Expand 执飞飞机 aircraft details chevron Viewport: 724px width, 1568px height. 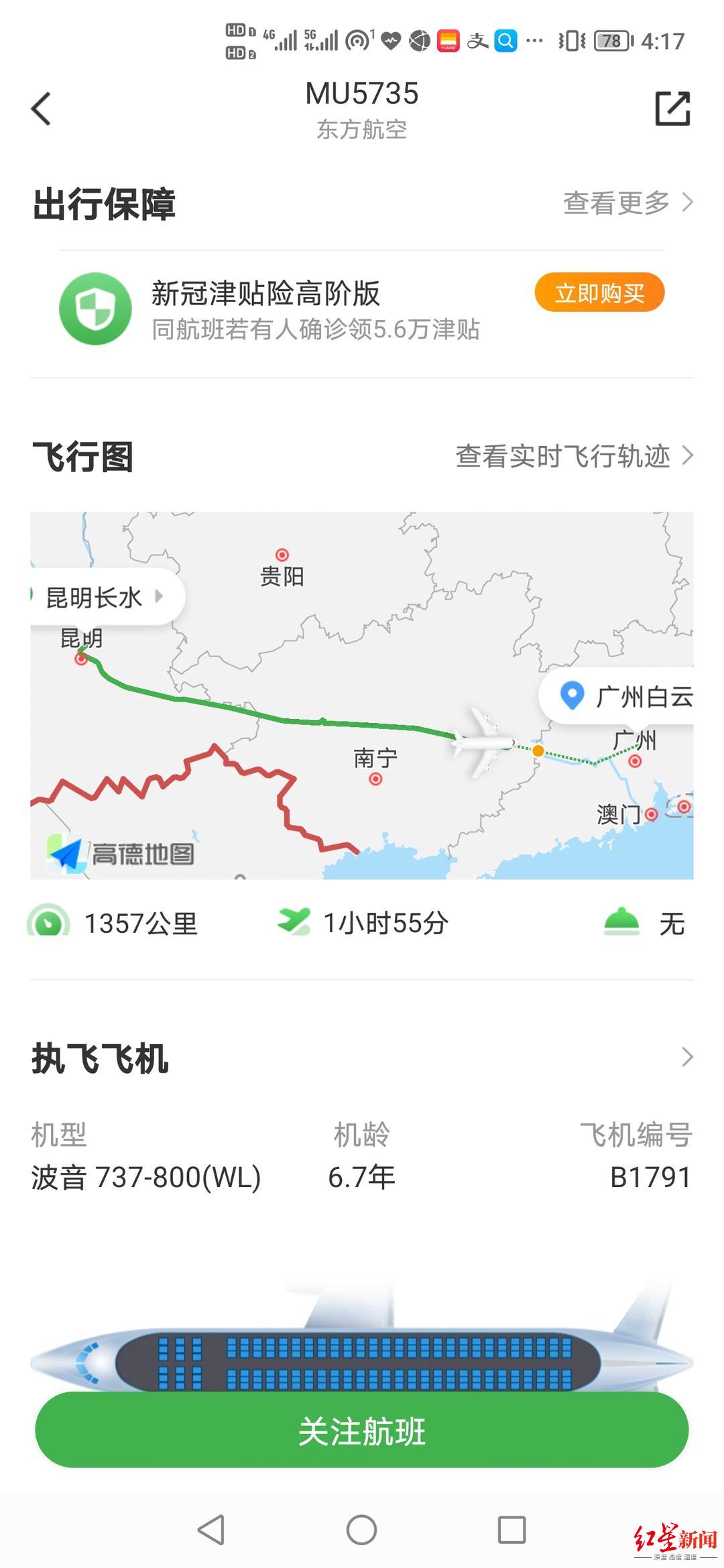[687, 1058]
